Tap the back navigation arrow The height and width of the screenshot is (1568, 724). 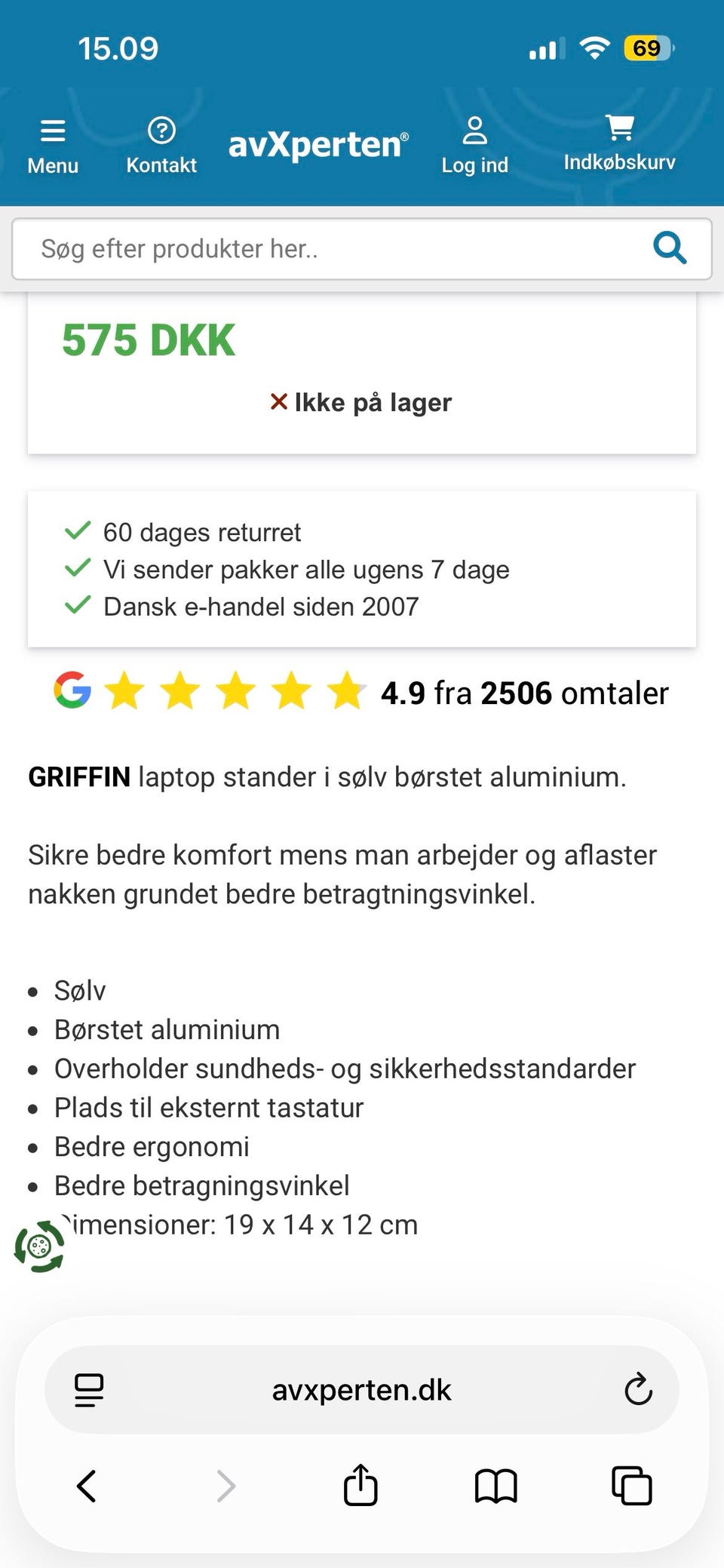tap(87, 1486)
